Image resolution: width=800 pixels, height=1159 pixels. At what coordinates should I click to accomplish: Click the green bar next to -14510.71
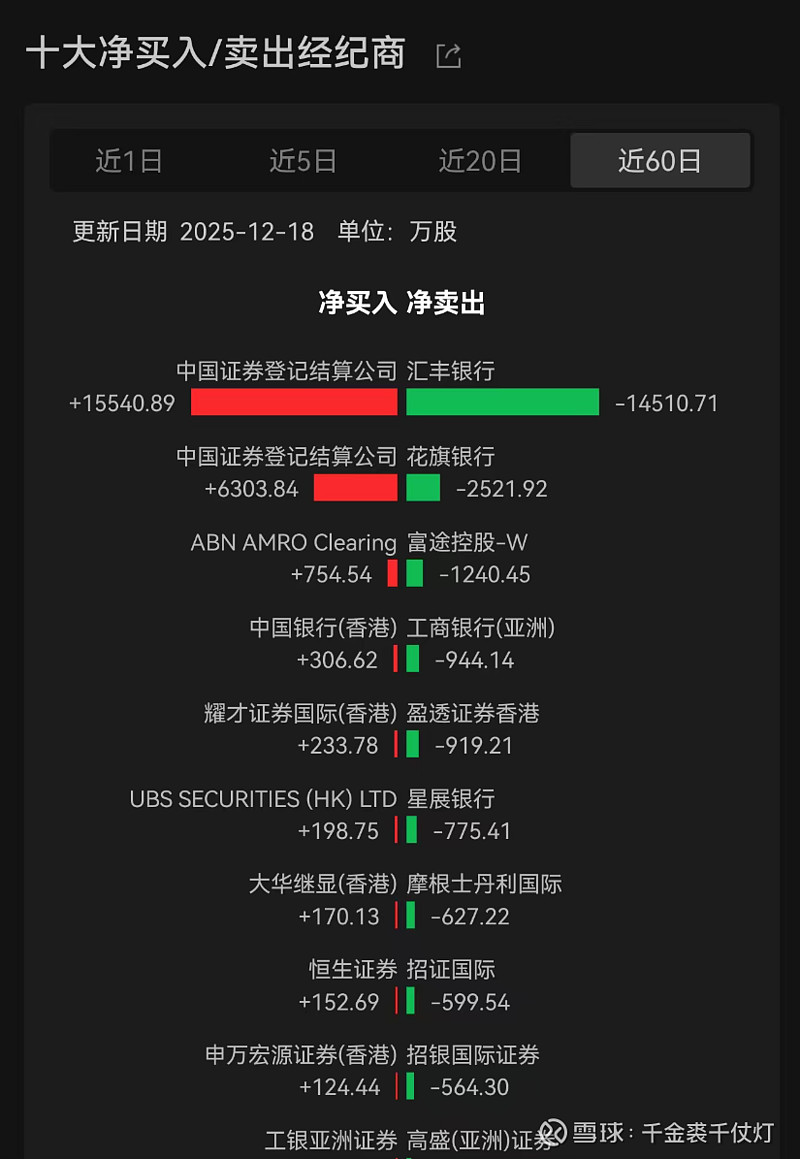click(502, 402)
